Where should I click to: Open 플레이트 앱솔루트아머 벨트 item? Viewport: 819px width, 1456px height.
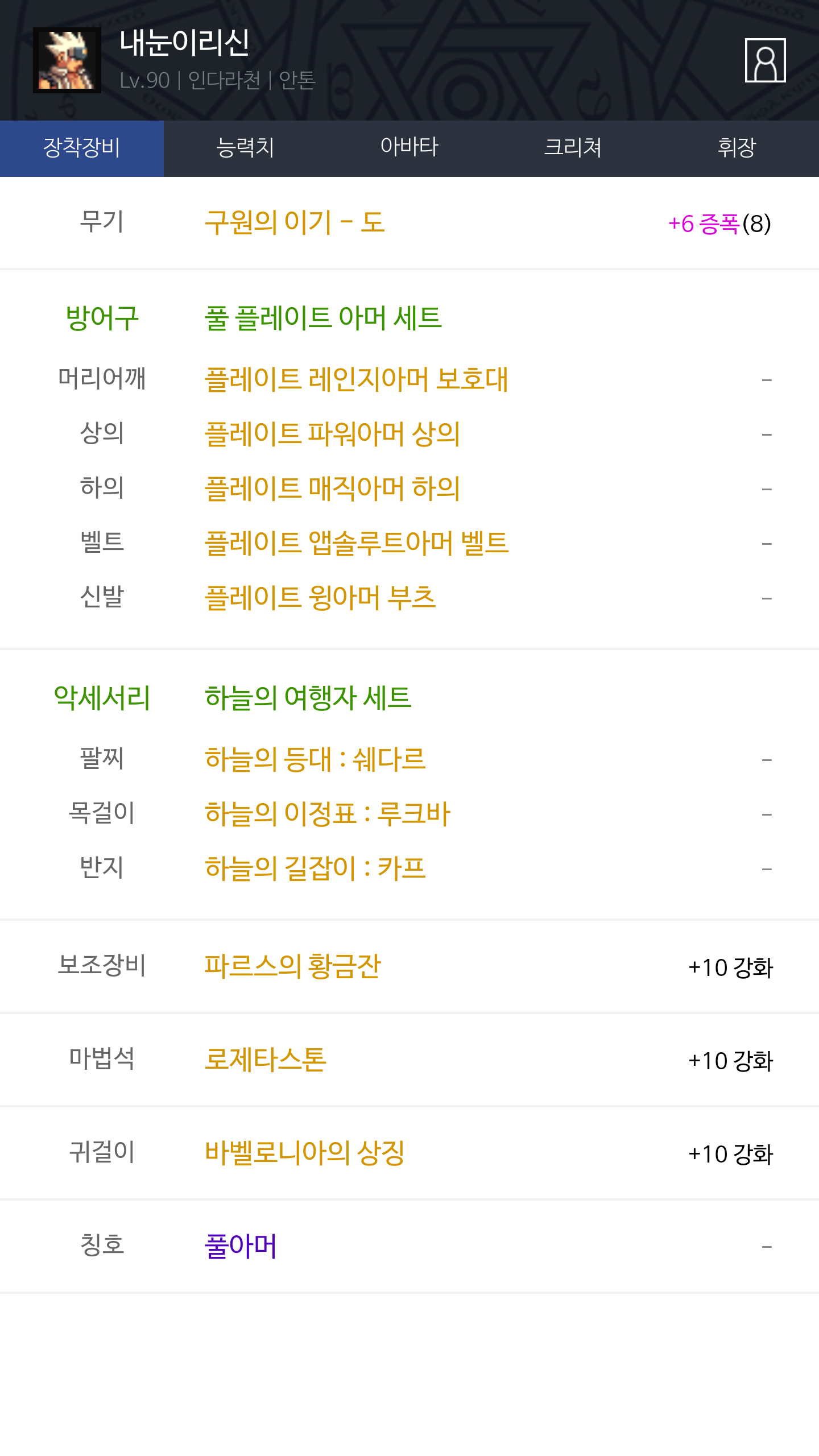pos(357,543)
